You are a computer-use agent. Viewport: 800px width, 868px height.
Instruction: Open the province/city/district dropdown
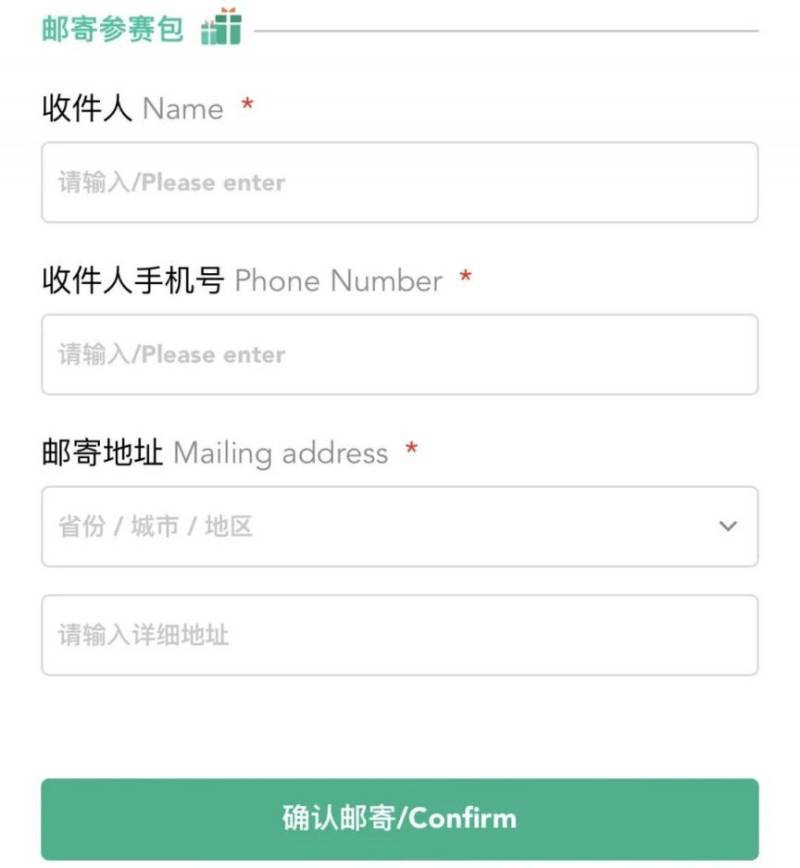click(x=399, y=526)
